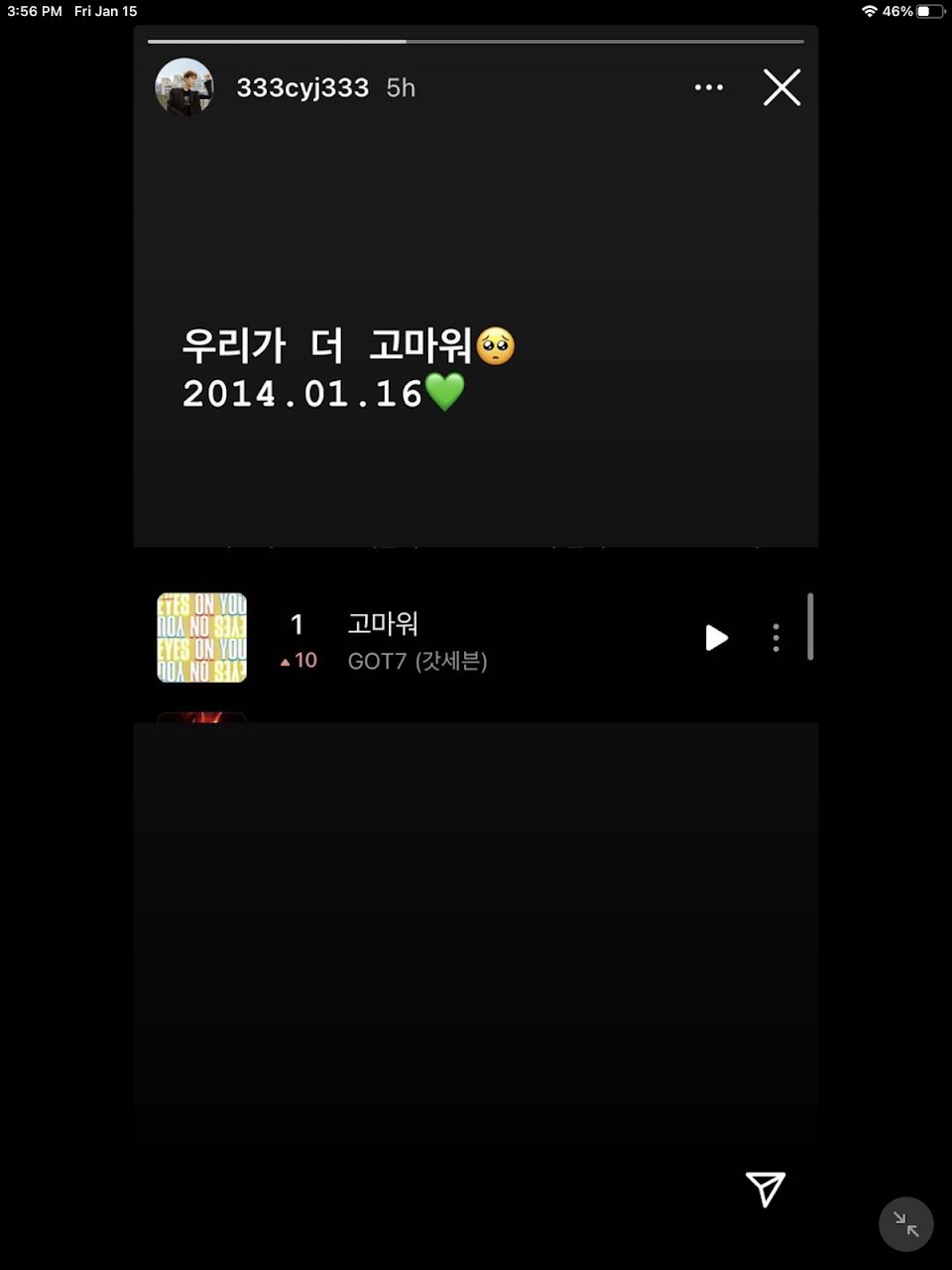Tap the 333cyj333 username

coord(302,87)
